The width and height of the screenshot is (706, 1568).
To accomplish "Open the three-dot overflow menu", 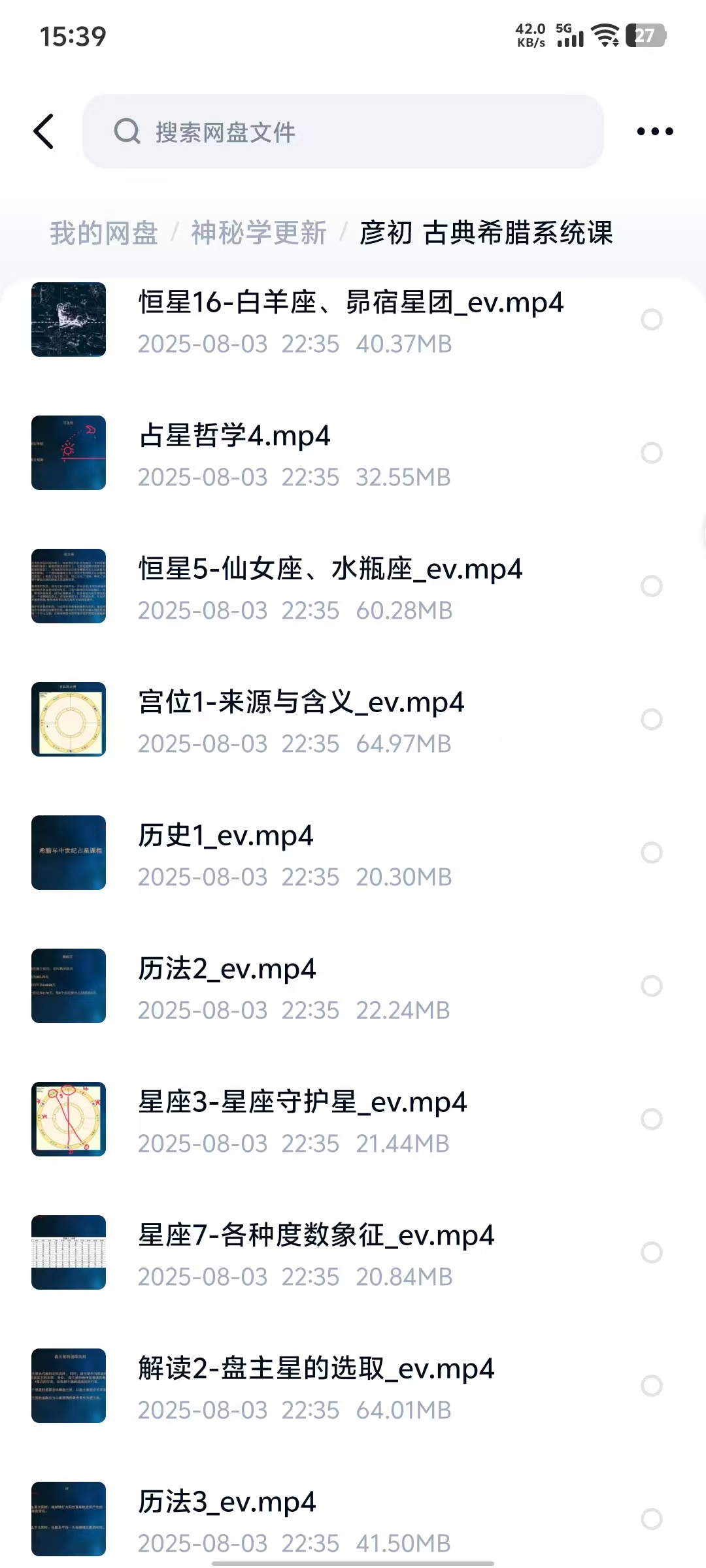I will tap(654, 131).
